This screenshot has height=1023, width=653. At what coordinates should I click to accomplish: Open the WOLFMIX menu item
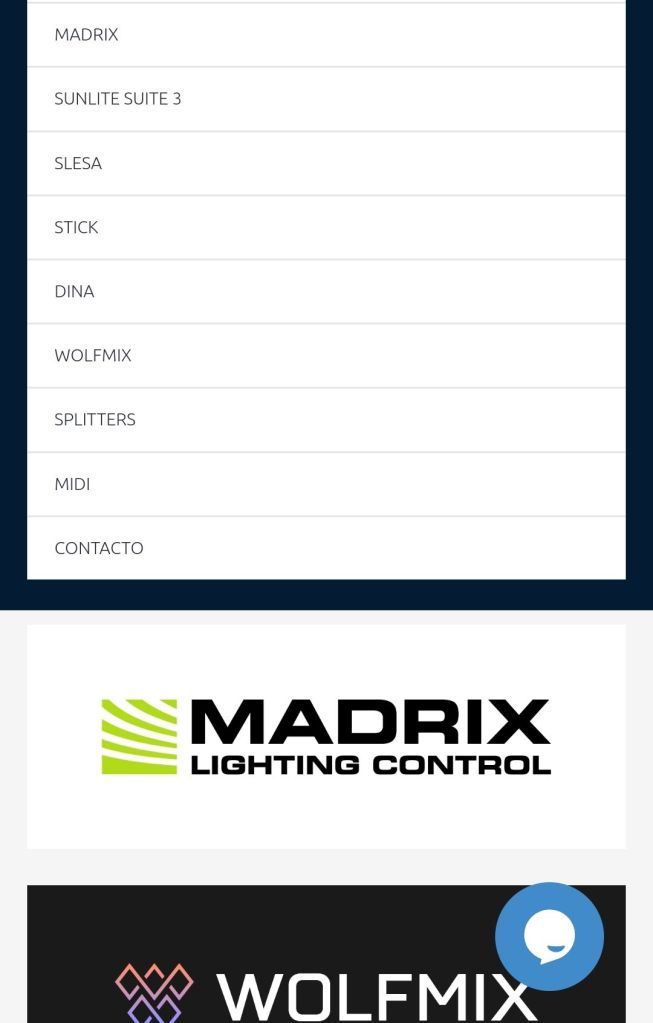click(x=93, y=355)
